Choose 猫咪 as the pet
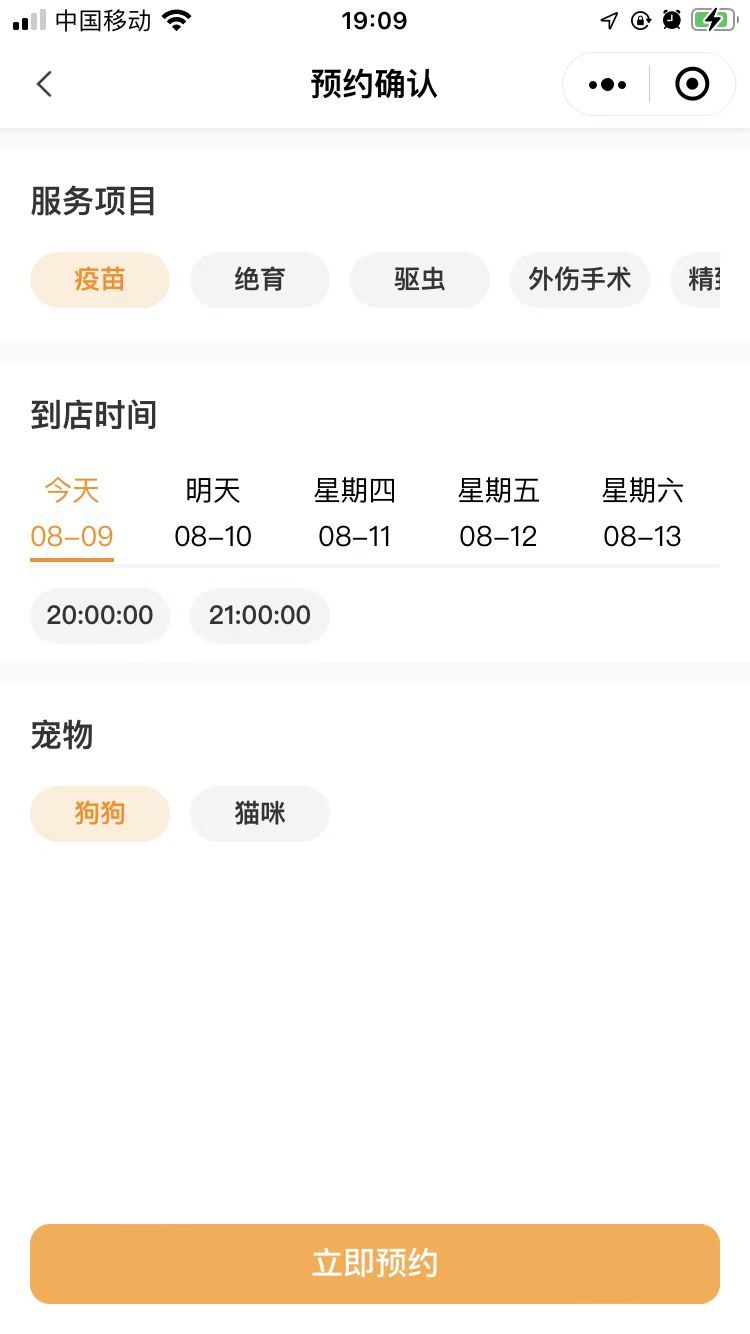This screenshot has width=750, height=1334. (x=260, y=813)
